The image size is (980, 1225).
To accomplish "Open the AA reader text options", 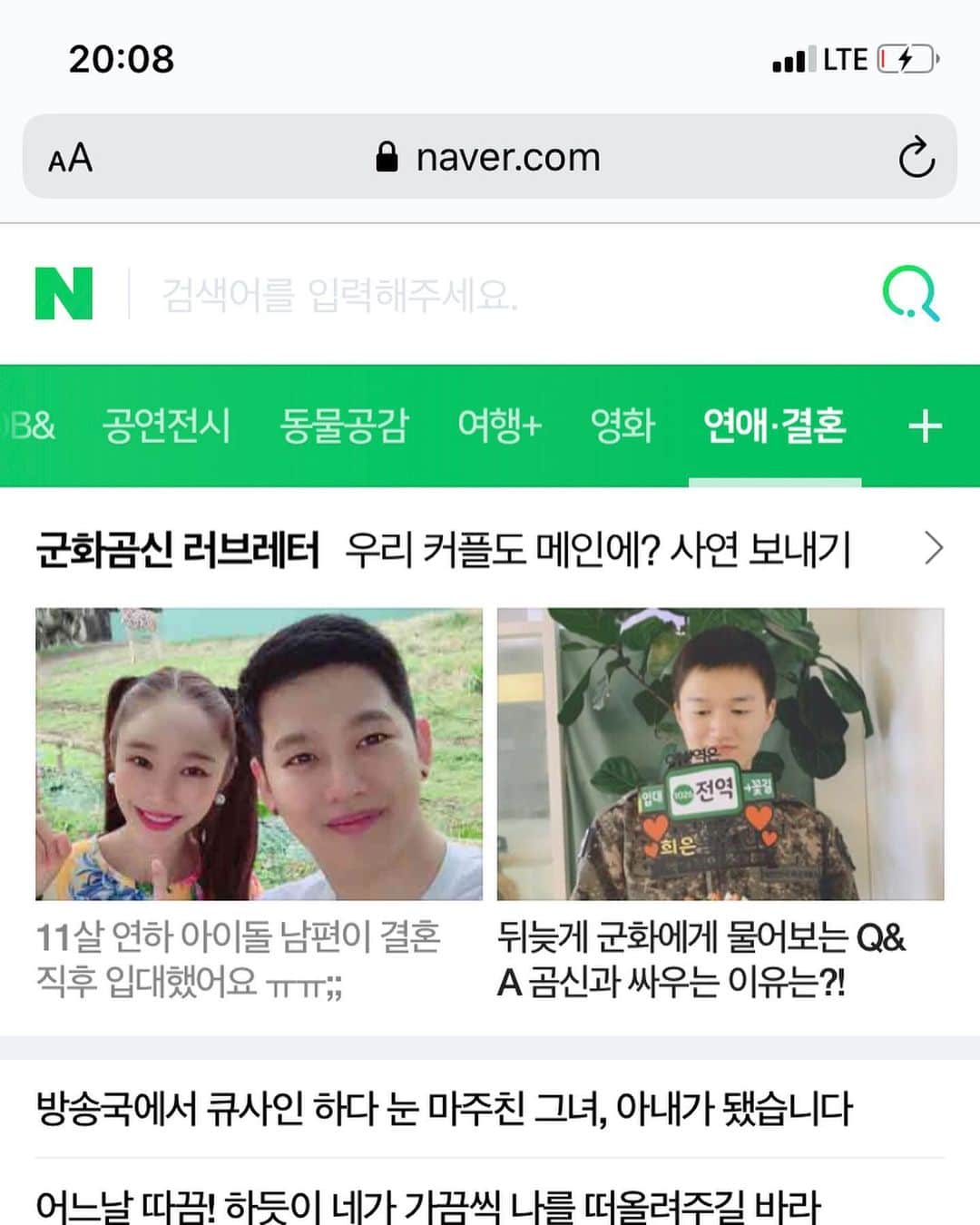I will [70, 158].
